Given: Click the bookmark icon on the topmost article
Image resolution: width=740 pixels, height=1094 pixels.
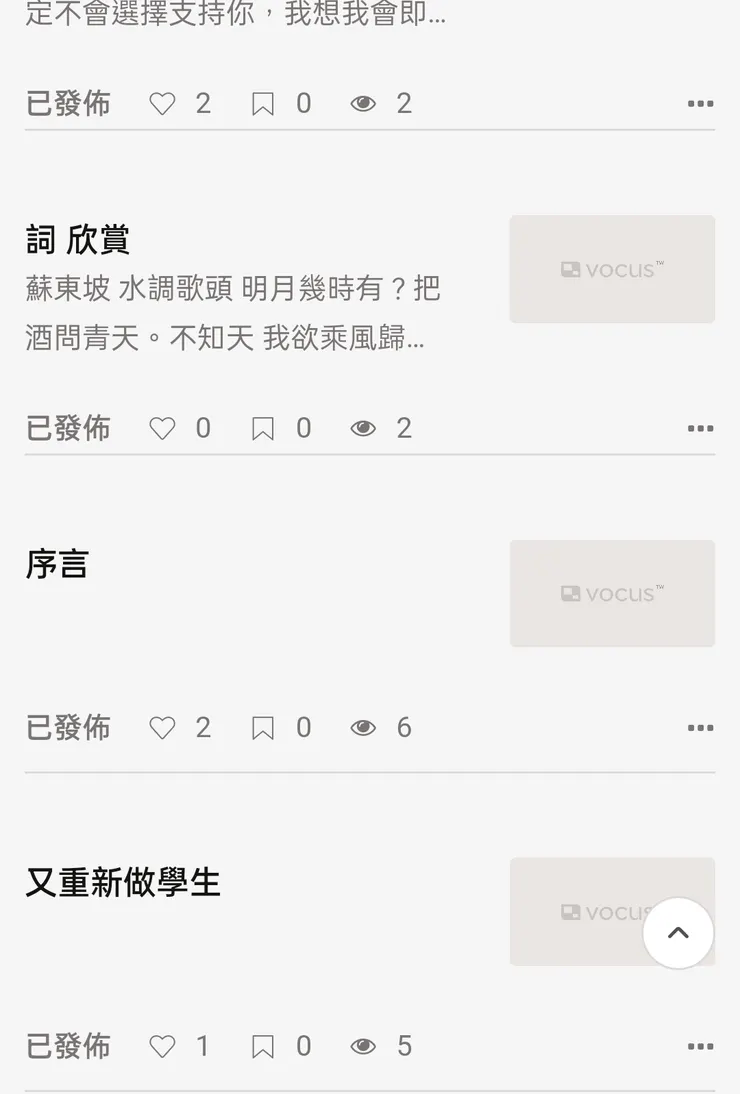Looking at the screenshot, I should click(262, 103).
